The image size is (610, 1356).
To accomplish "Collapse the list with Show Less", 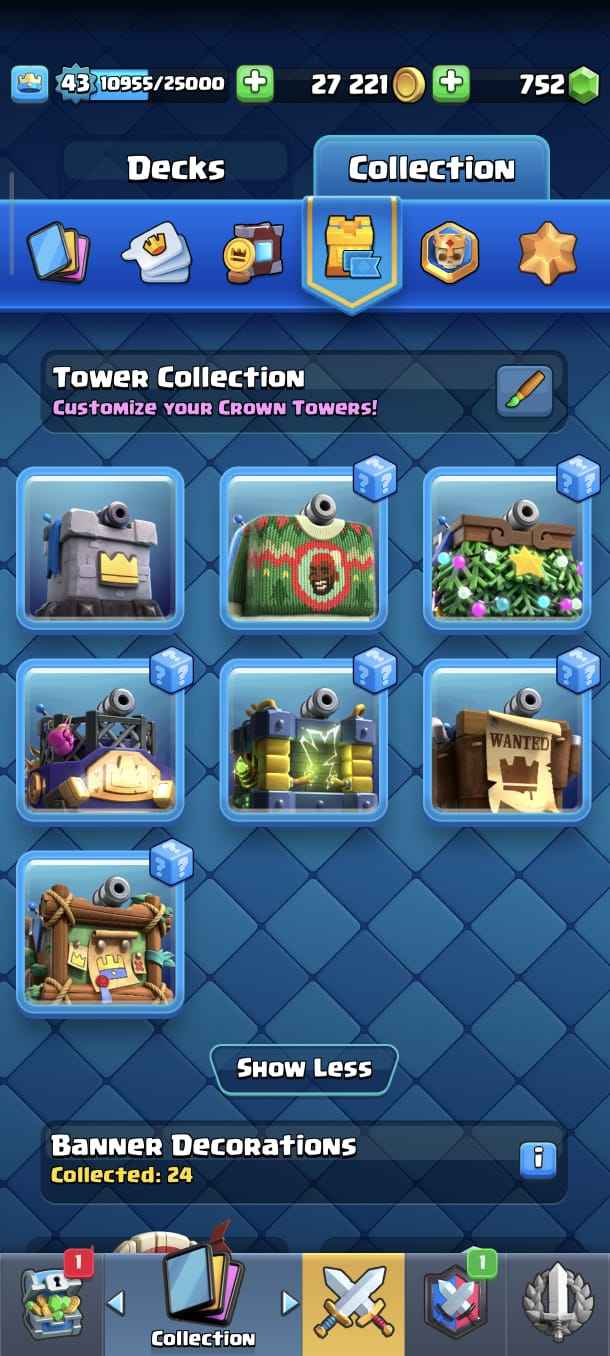I will pos(304,1069).
